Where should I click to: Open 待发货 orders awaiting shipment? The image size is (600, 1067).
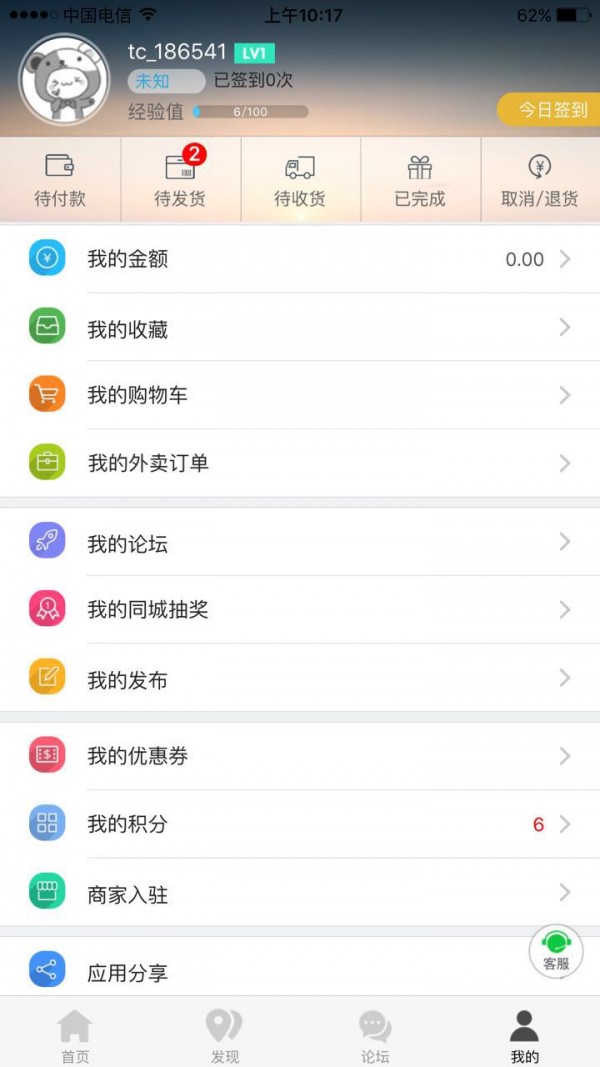(180, 180)
